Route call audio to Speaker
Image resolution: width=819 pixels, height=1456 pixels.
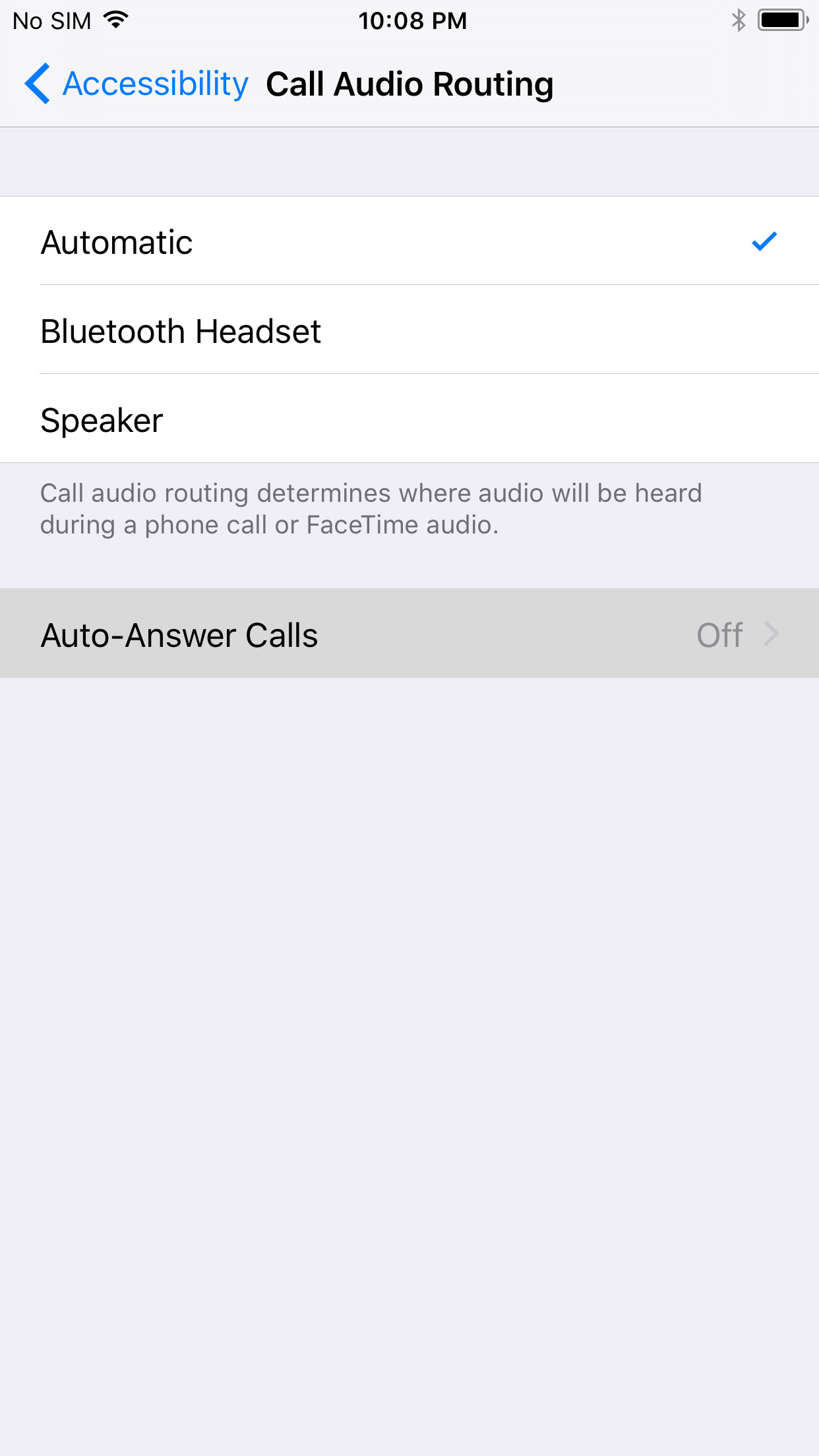[409, 419]
